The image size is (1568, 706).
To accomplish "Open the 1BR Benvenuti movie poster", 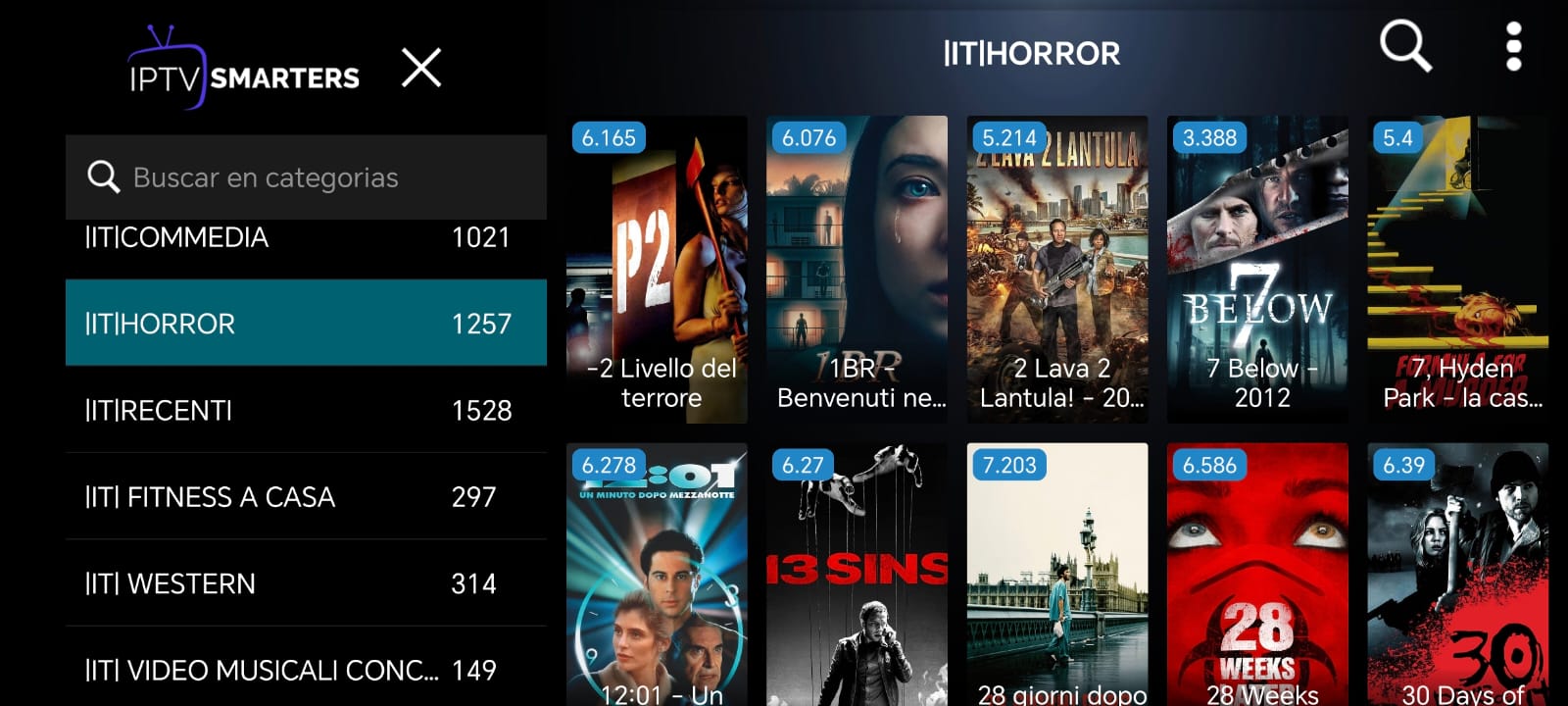I will pos(857,270).
